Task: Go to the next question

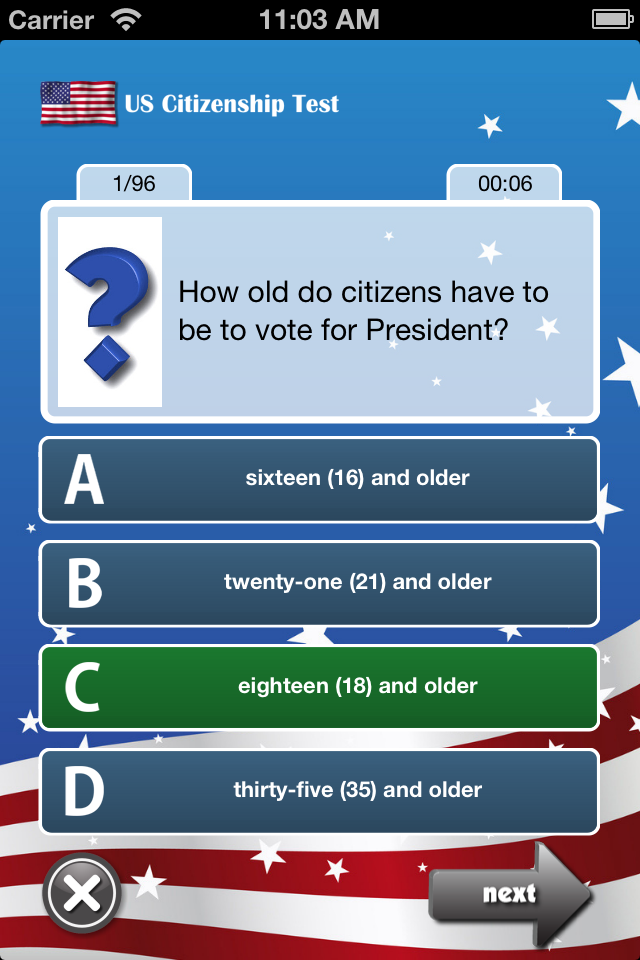Action: coord(508,893)
